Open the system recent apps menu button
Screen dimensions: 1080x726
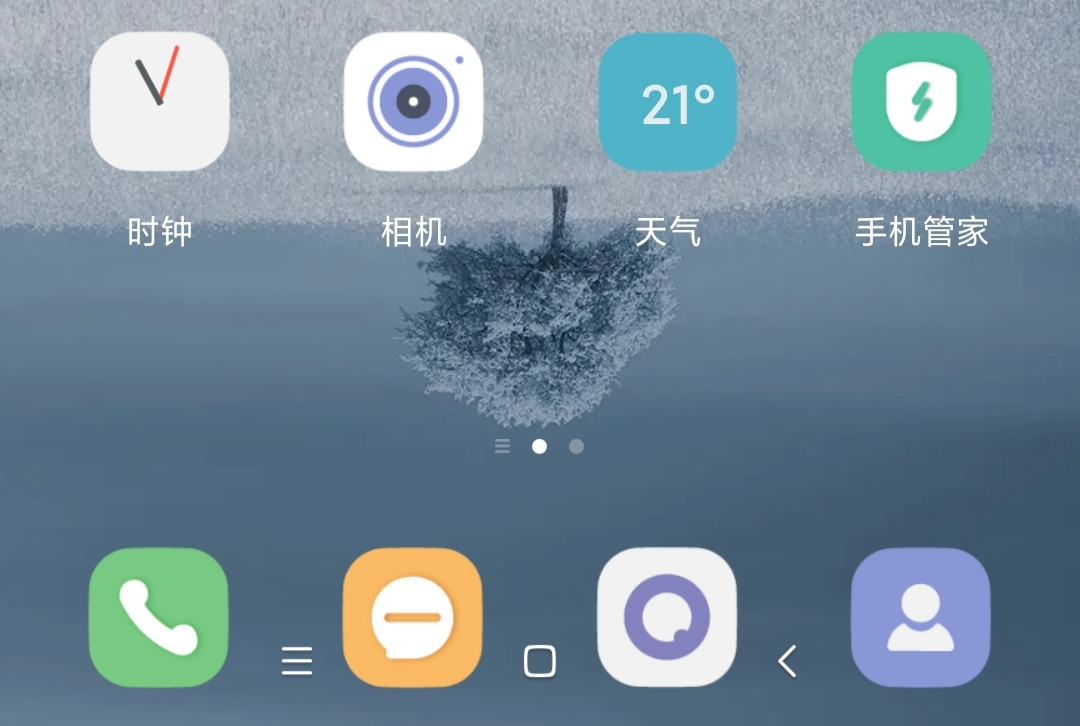(x=297, y=661)
